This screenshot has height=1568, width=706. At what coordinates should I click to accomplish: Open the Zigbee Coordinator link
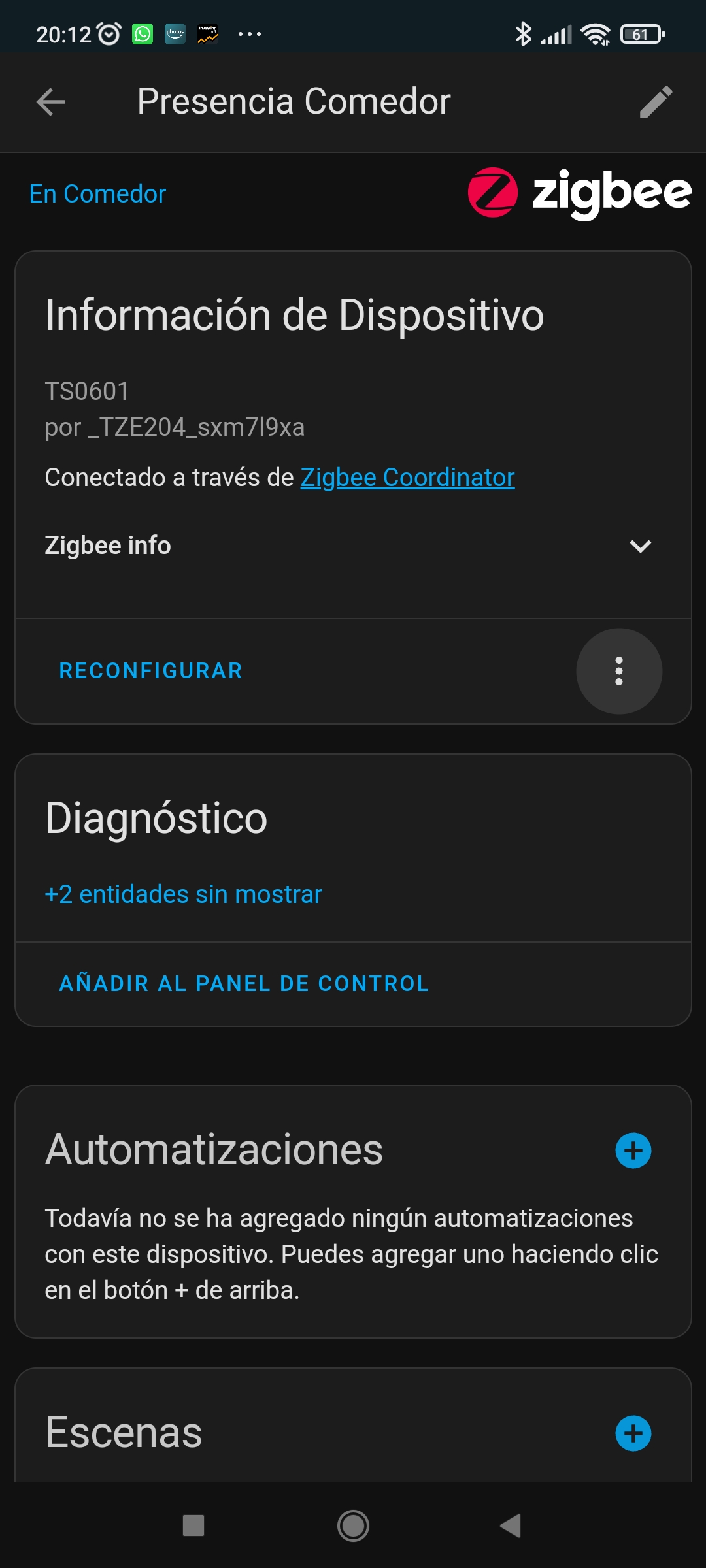point(407,477)
